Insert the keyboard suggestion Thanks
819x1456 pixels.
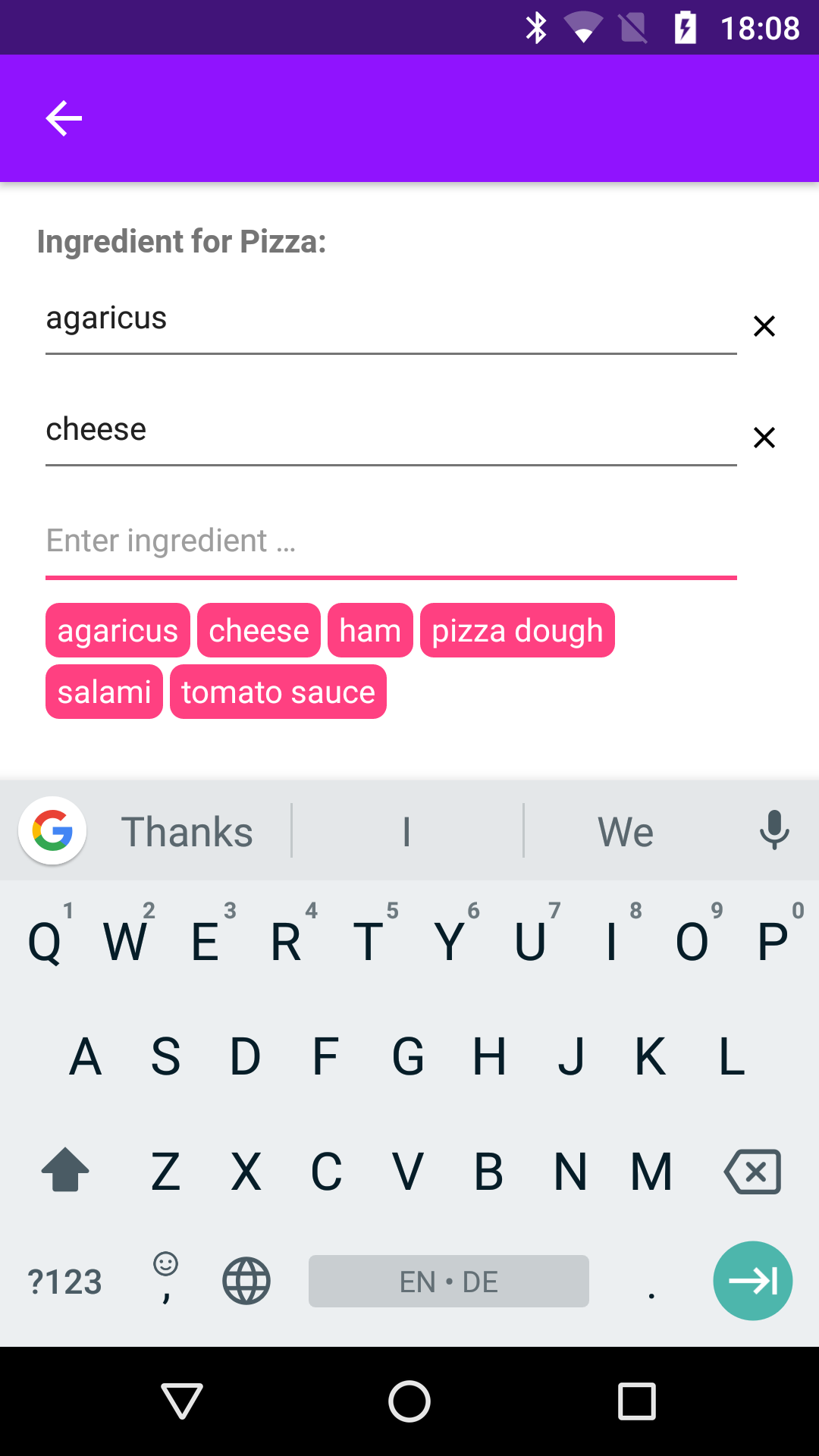[x=187, y=832]
